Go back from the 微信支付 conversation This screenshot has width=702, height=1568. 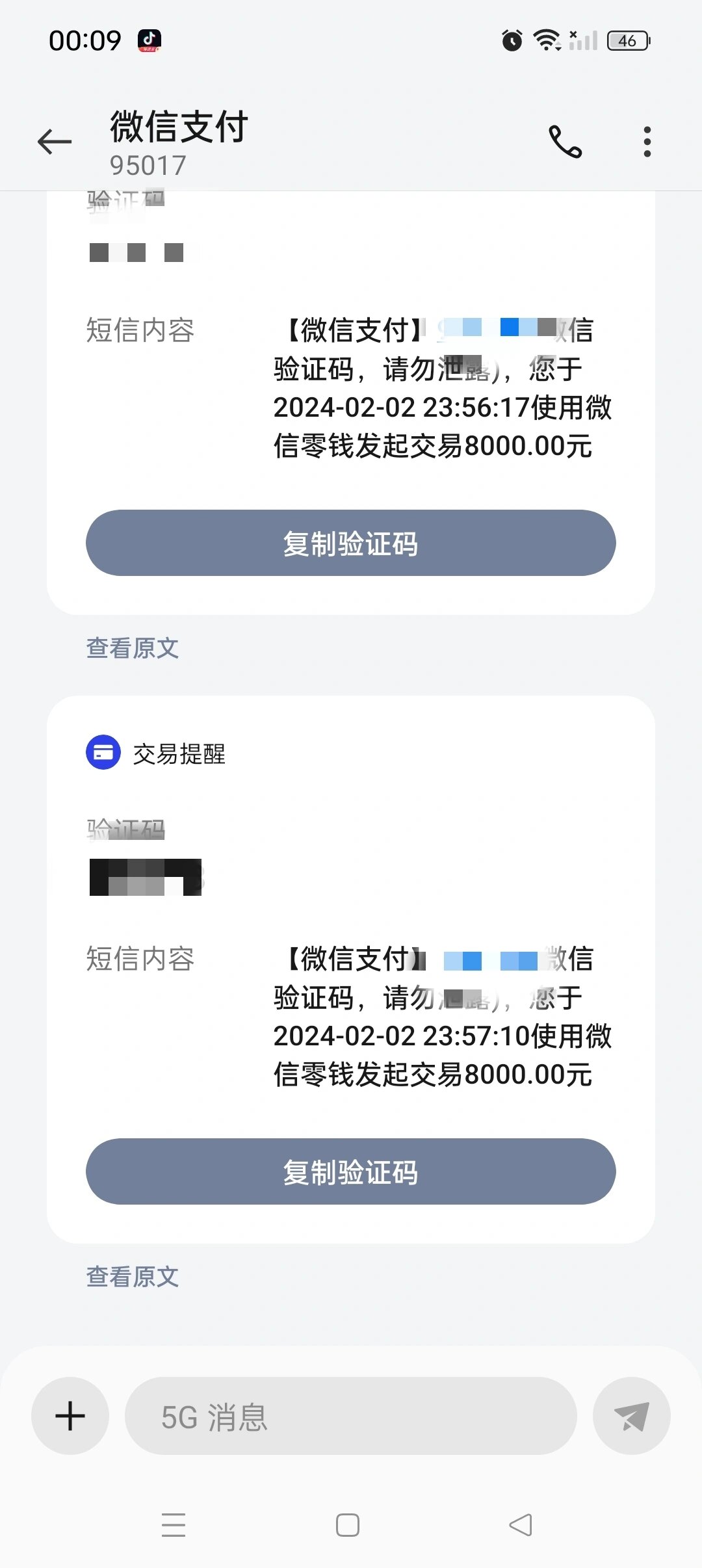pos(55,141)
